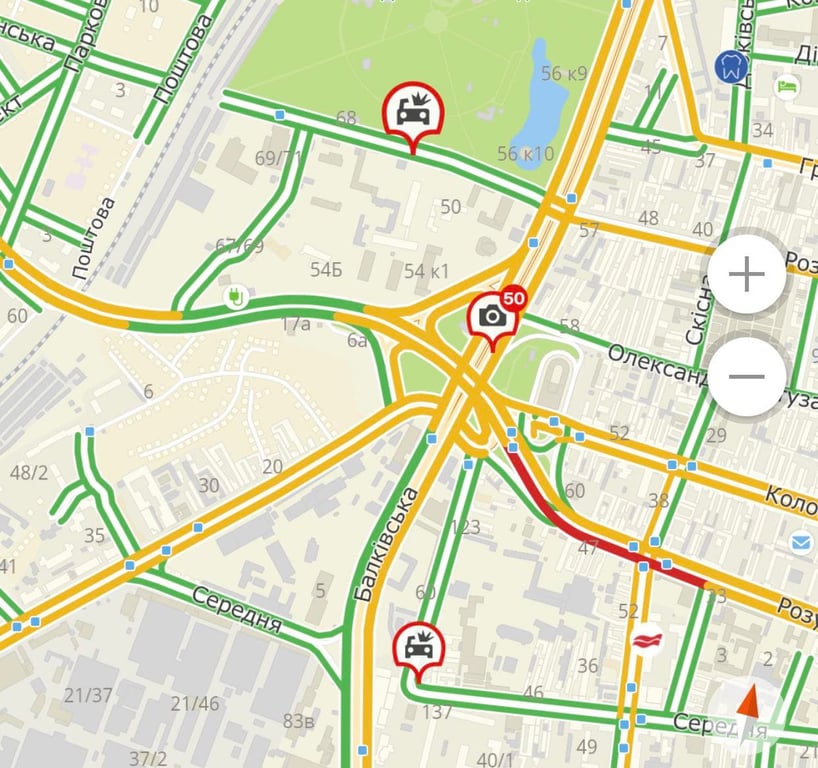Zoom out with the minus button
818x768 pixels.
tap(747, 376)
